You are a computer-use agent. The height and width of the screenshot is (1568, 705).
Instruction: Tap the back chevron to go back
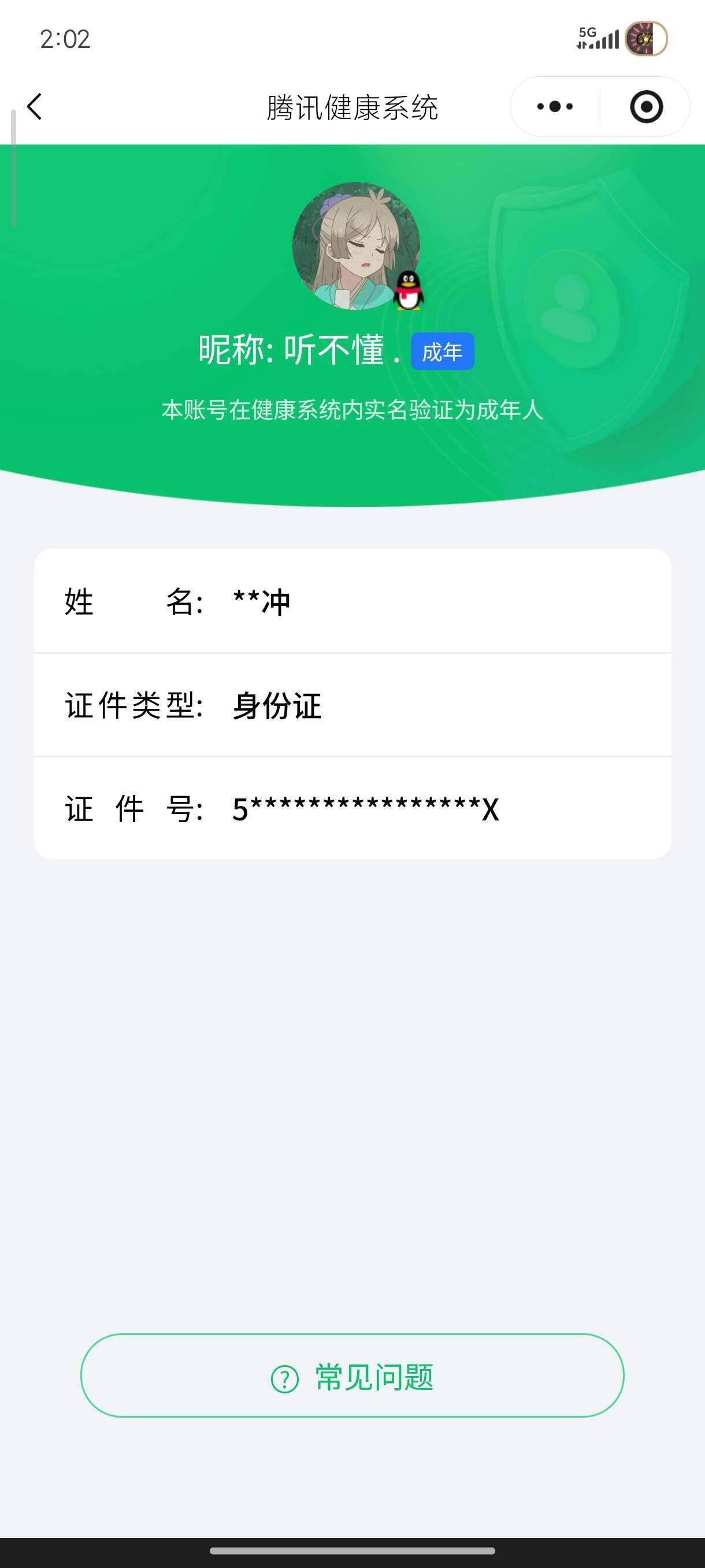[x=35, y=106]
